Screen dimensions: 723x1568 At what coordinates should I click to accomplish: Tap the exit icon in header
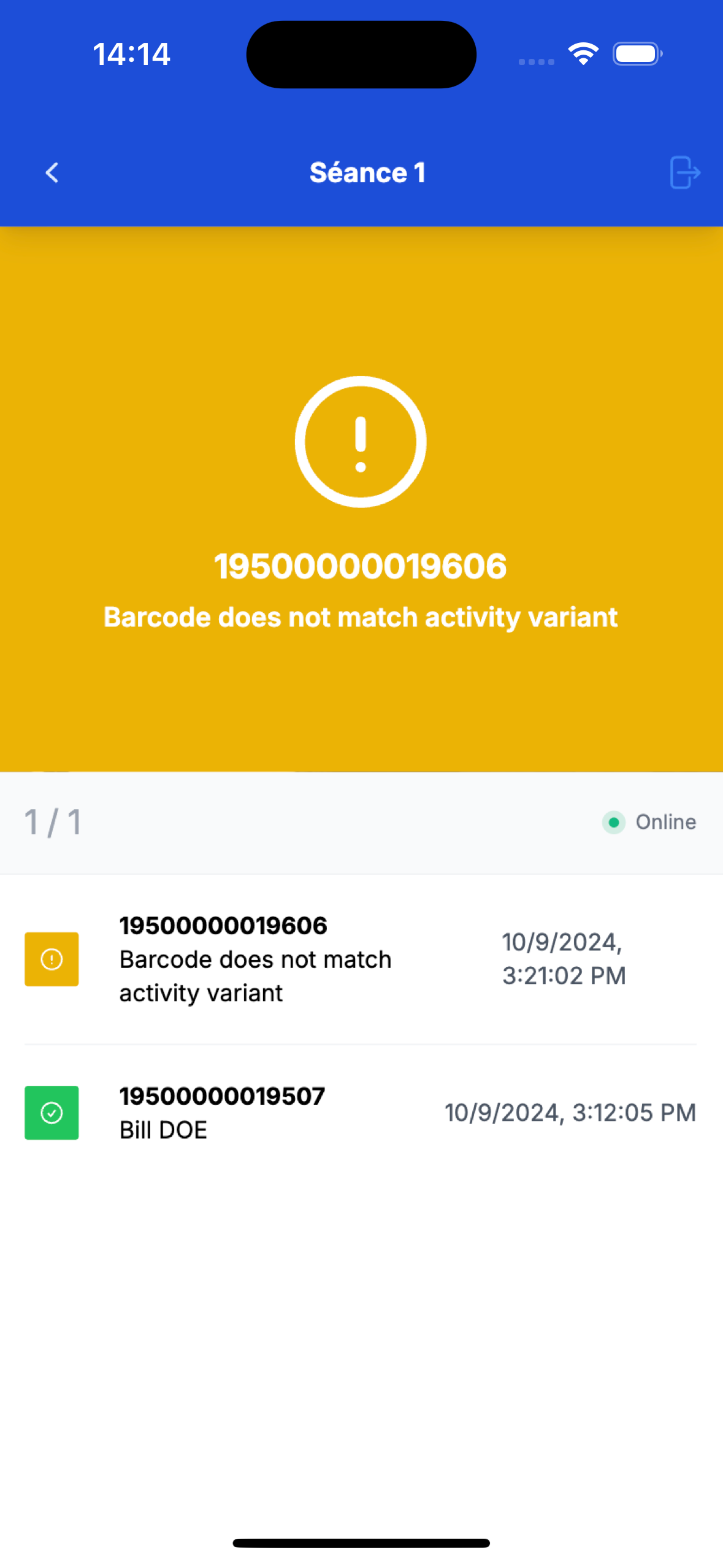point(684,172)
